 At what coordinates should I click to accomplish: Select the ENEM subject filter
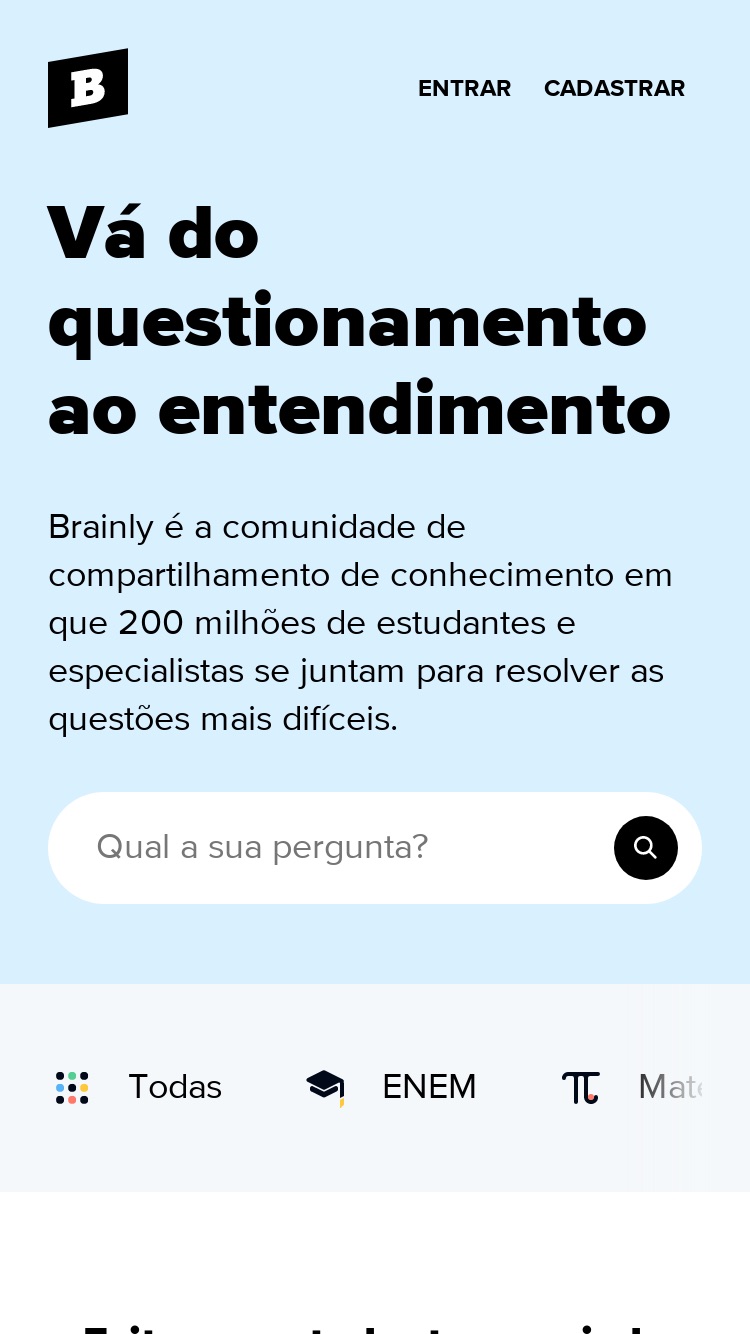[x=391, y=1087]
